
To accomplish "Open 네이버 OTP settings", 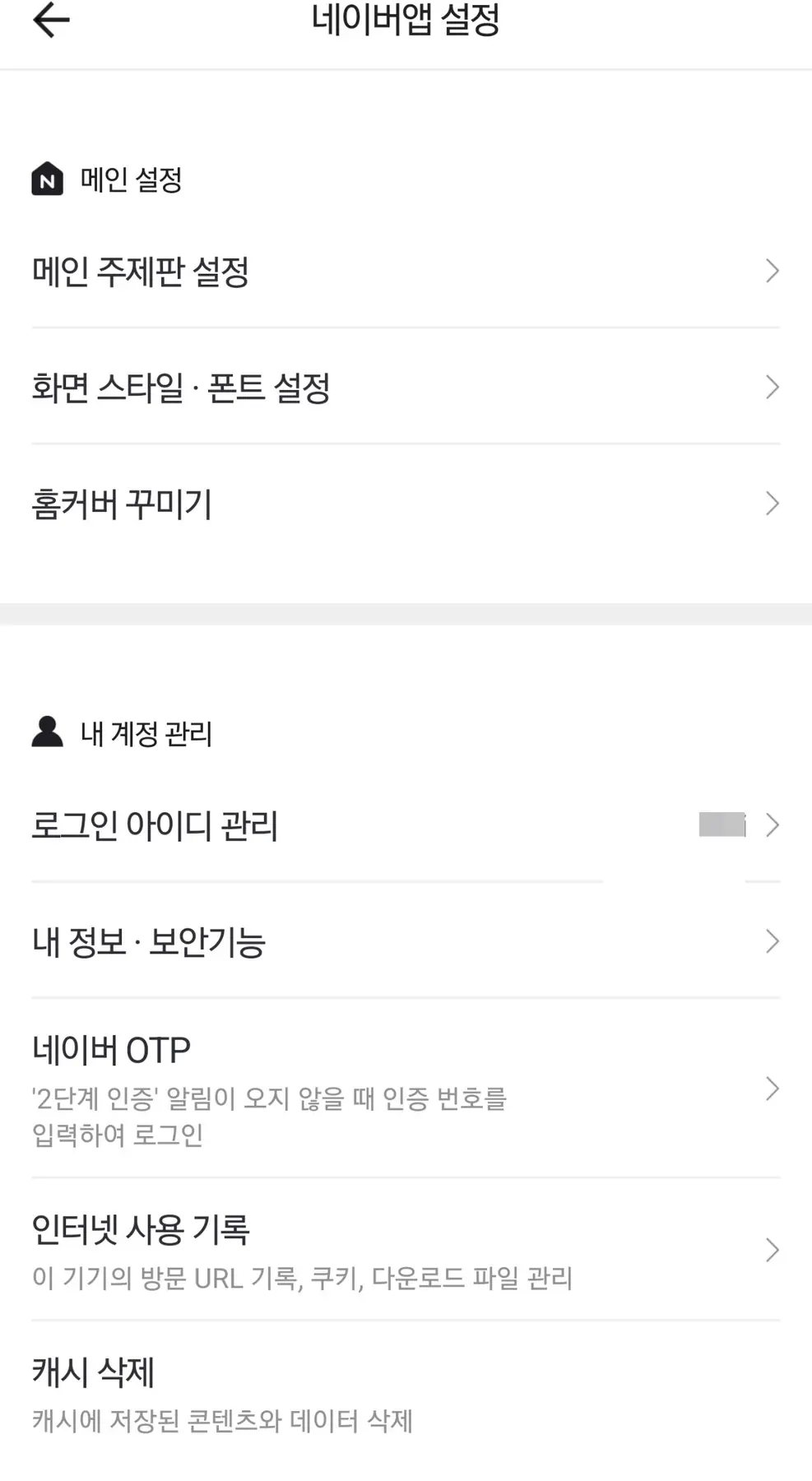I will pyautogui.click(x=405, y=1088).
